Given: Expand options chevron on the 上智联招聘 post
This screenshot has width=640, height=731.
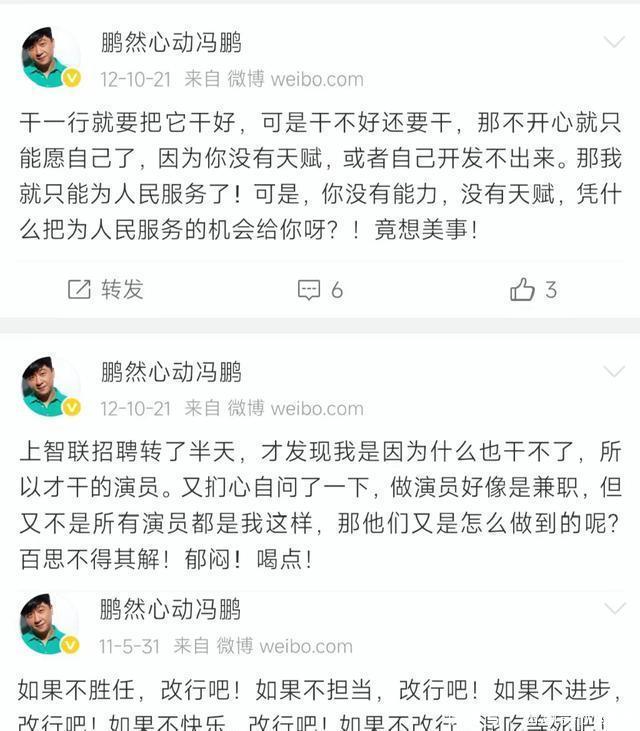Looking at the screenshot, I should point(614,371).
